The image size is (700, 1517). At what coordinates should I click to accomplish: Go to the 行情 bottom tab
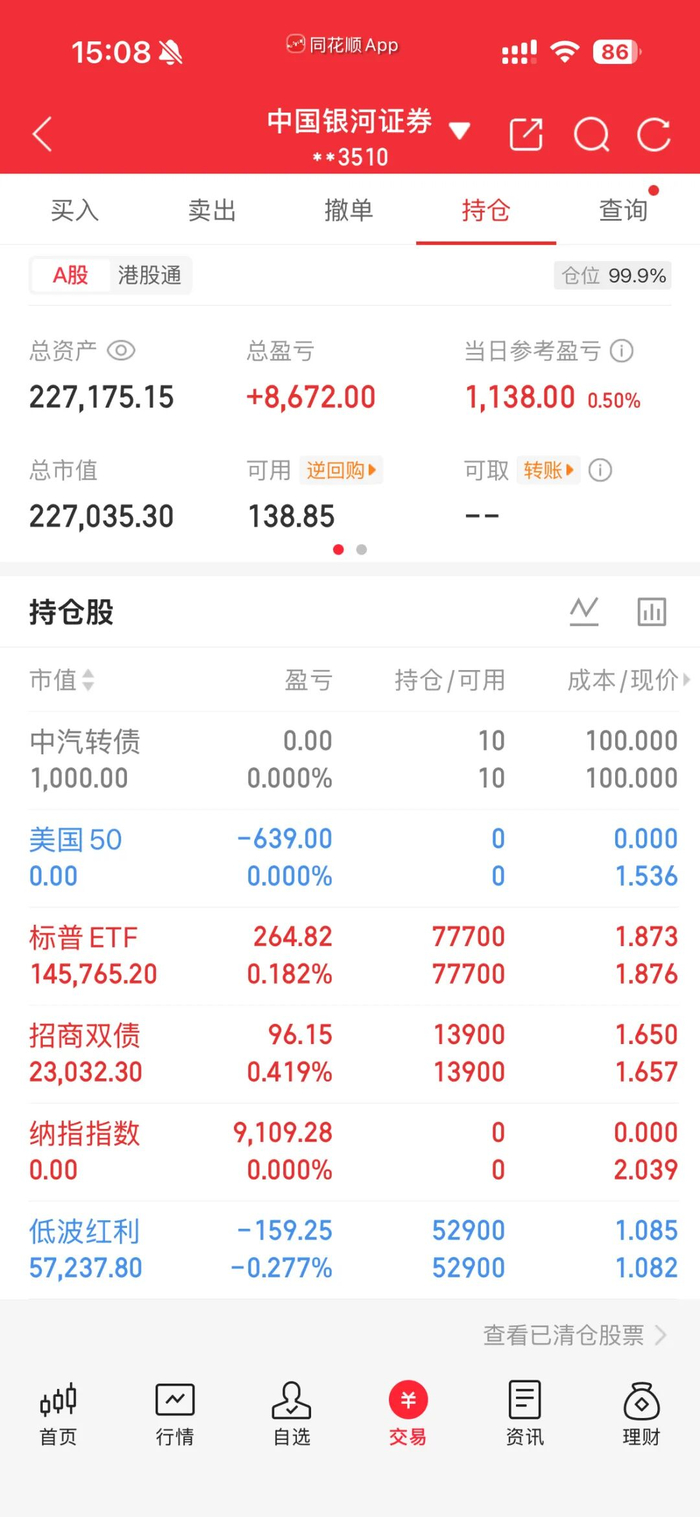pos(175,1414)
